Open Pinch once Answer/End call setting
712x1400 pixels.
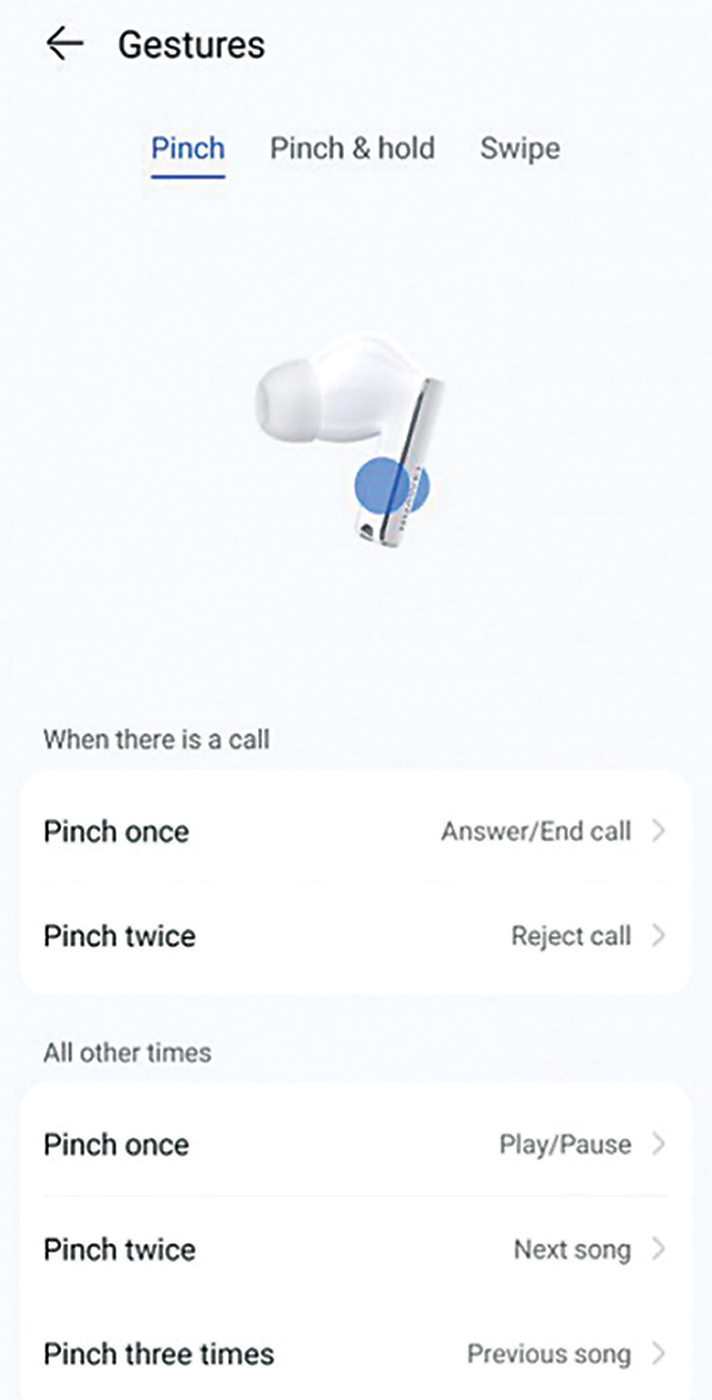point(355,832)
